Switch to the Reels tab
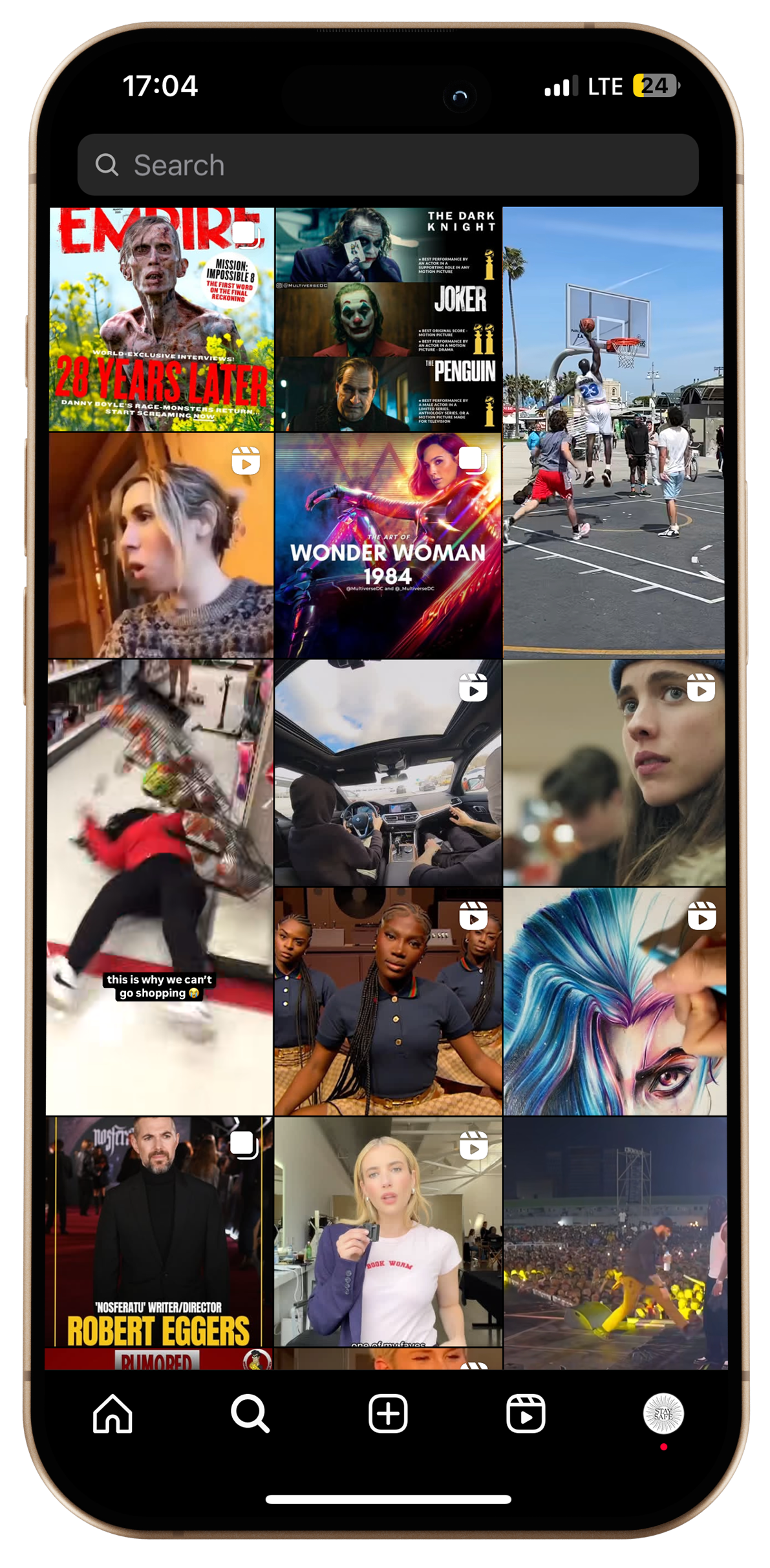The image size is (770, 1568). [x=526, y=1414]
